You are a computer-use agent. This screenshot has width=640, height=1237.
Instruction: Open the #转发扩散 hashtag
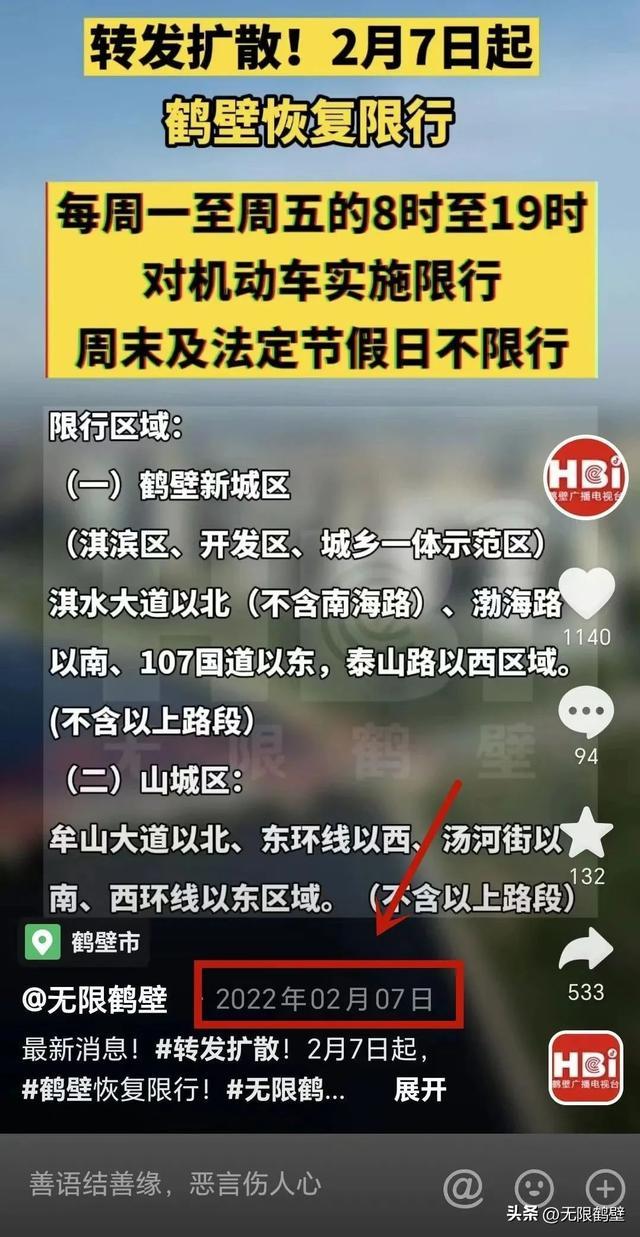pos(206,1050)
